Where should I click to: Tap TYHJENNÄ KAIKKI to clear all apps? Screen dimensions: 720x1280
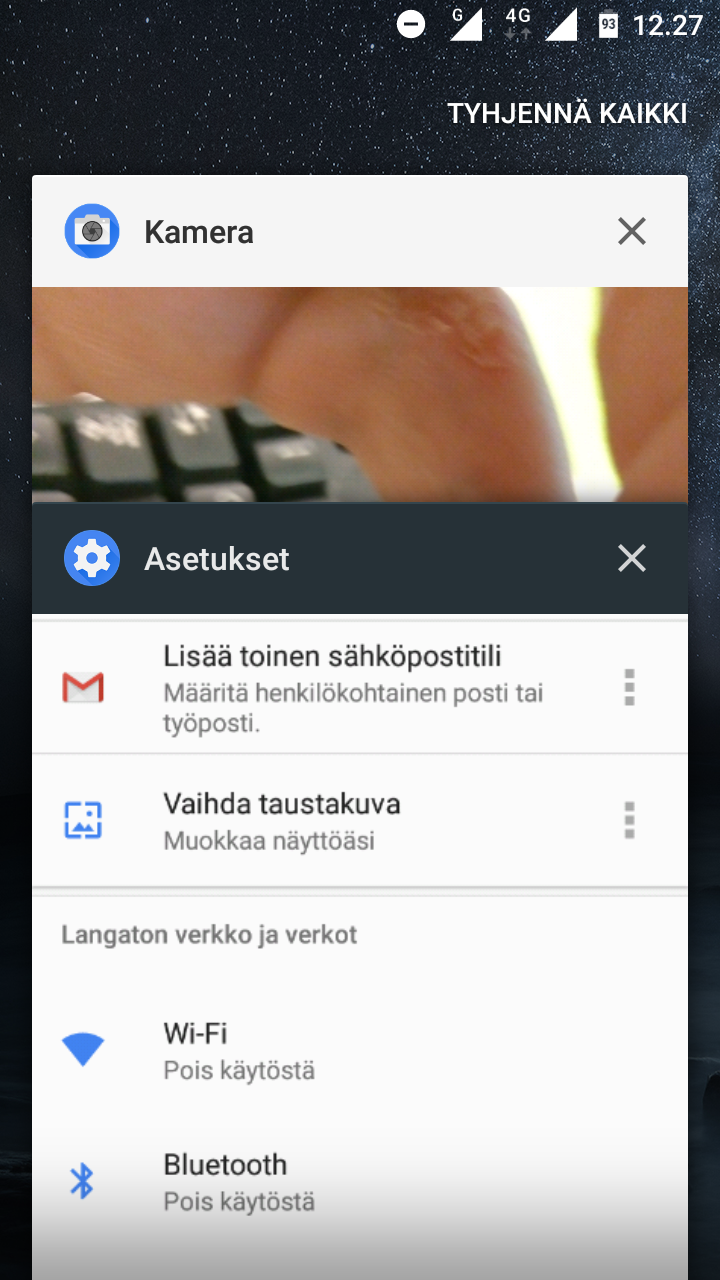coord(567,114)
